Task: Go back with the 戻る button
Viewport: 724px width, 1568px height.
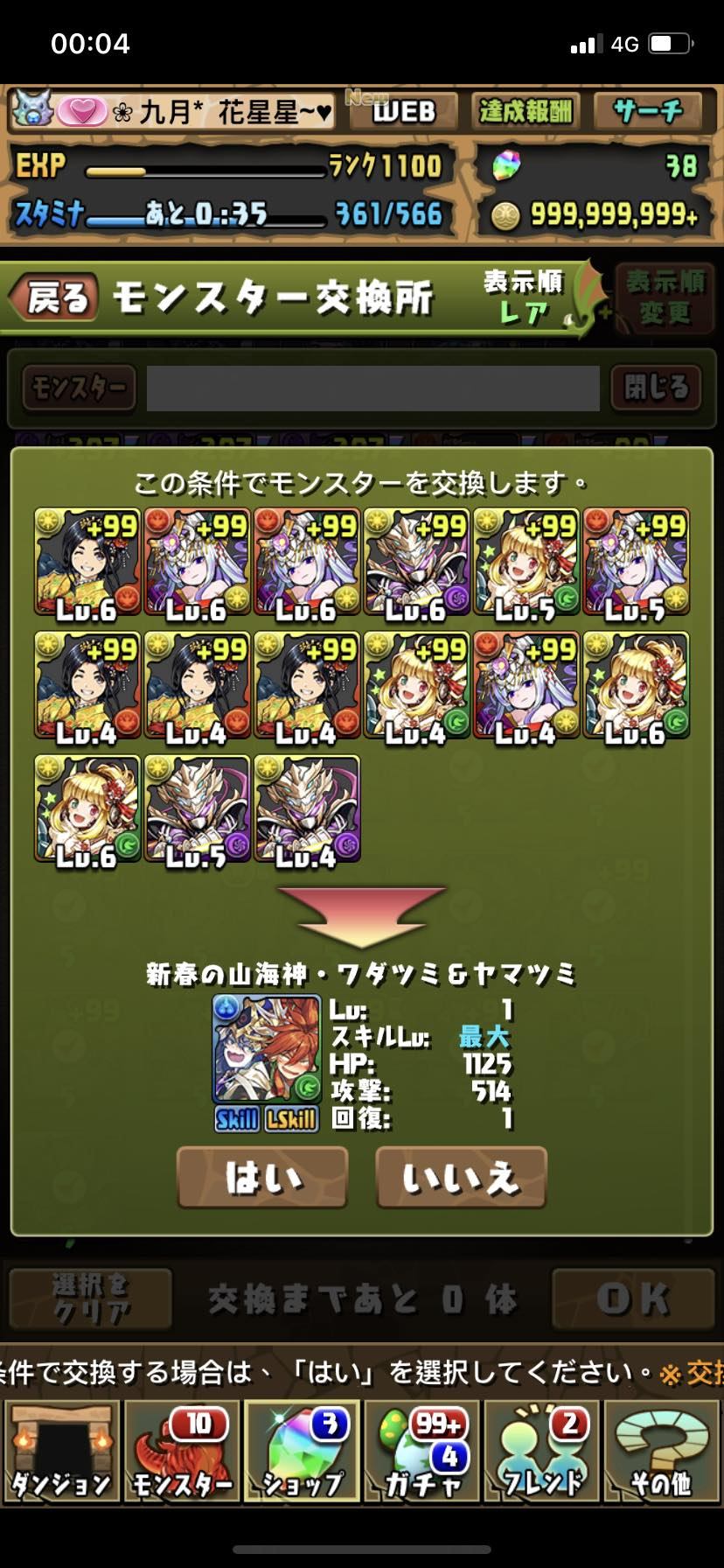Action: pyautogui.click(x=54, y=297)
